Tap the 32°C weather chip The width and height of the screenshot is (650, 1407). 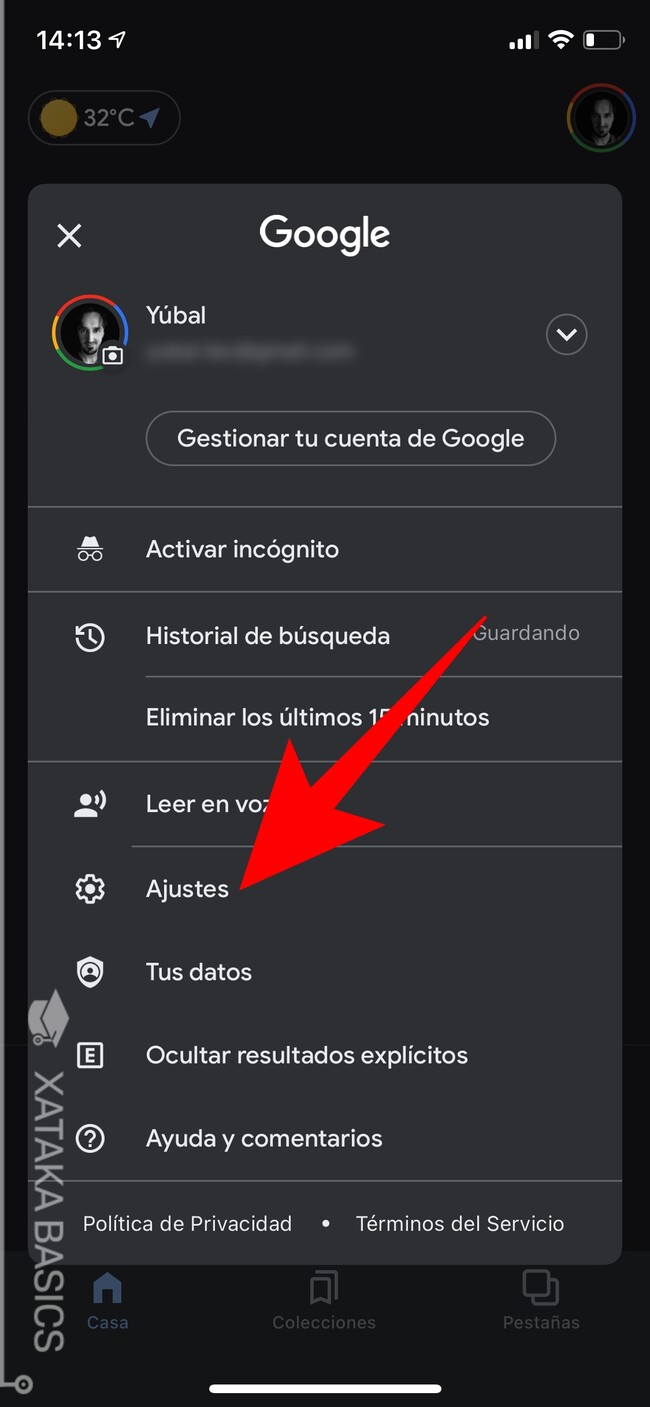[x=104, y=118]
